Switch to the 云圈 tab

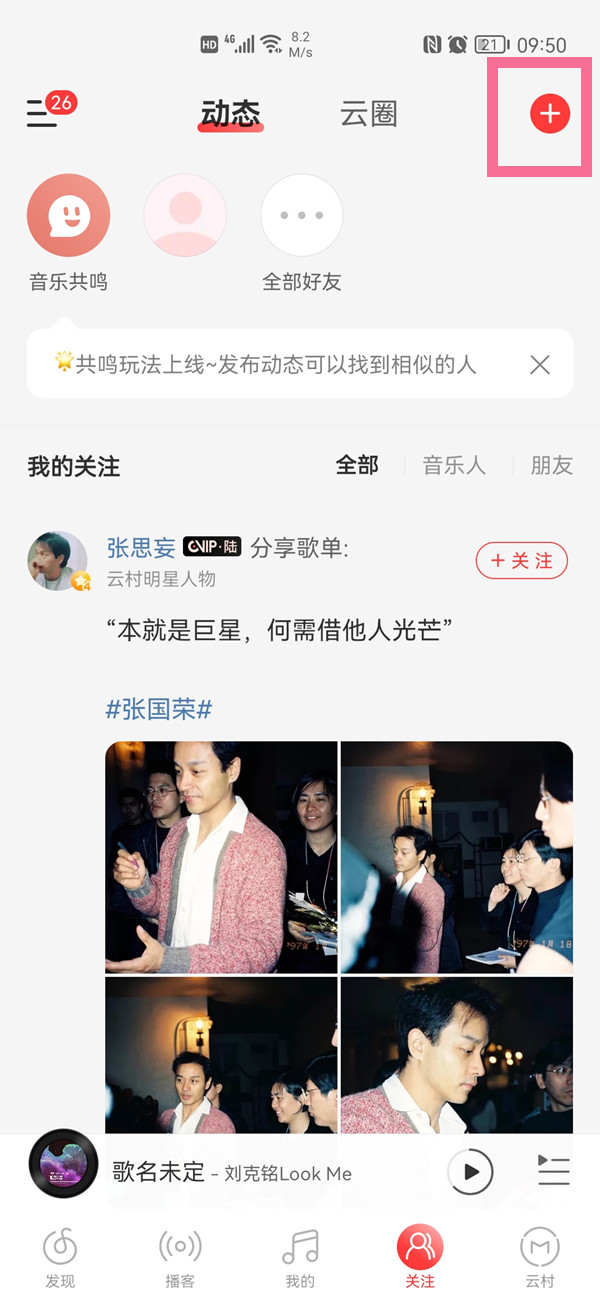[x=369, y=114]
